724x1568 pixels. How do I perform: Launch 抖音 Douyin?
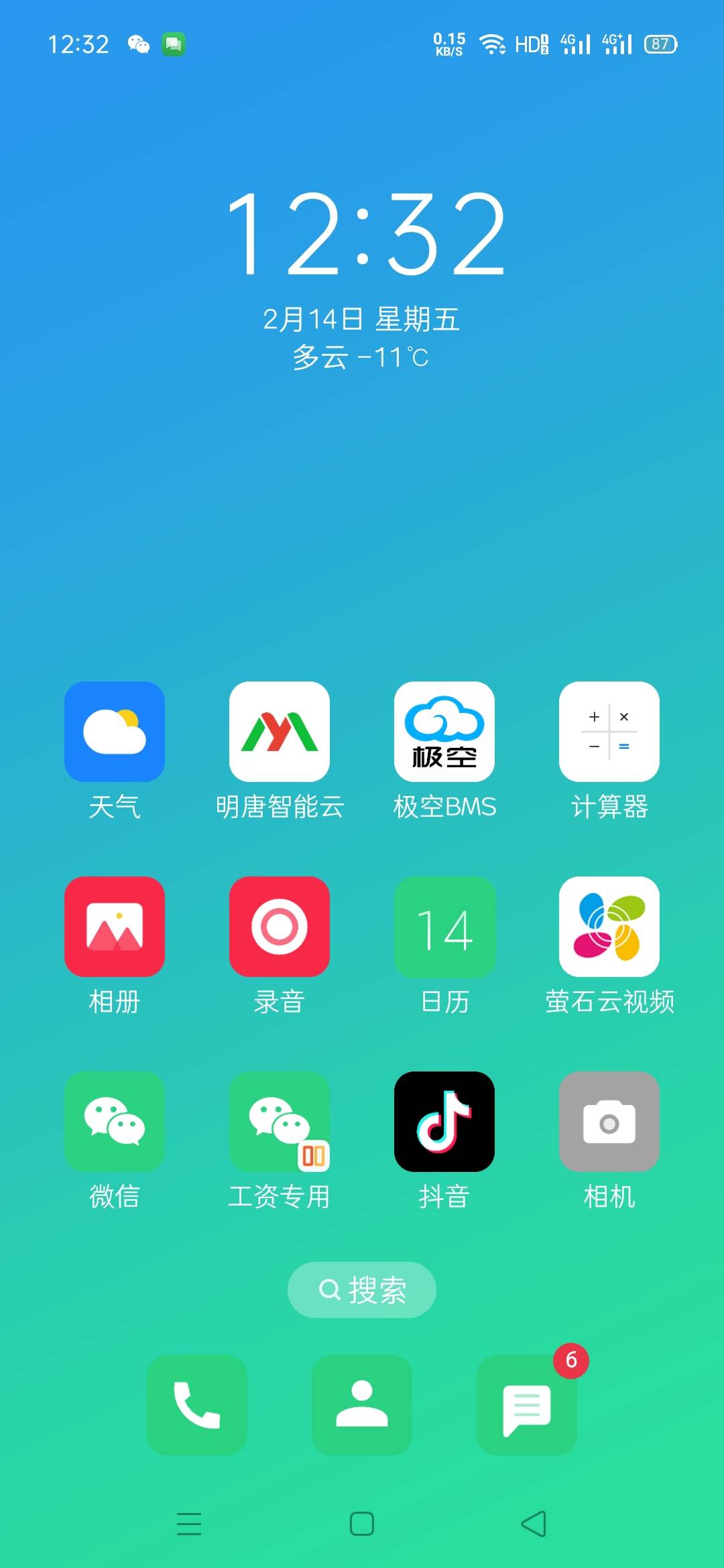[x=444, y=1122]
